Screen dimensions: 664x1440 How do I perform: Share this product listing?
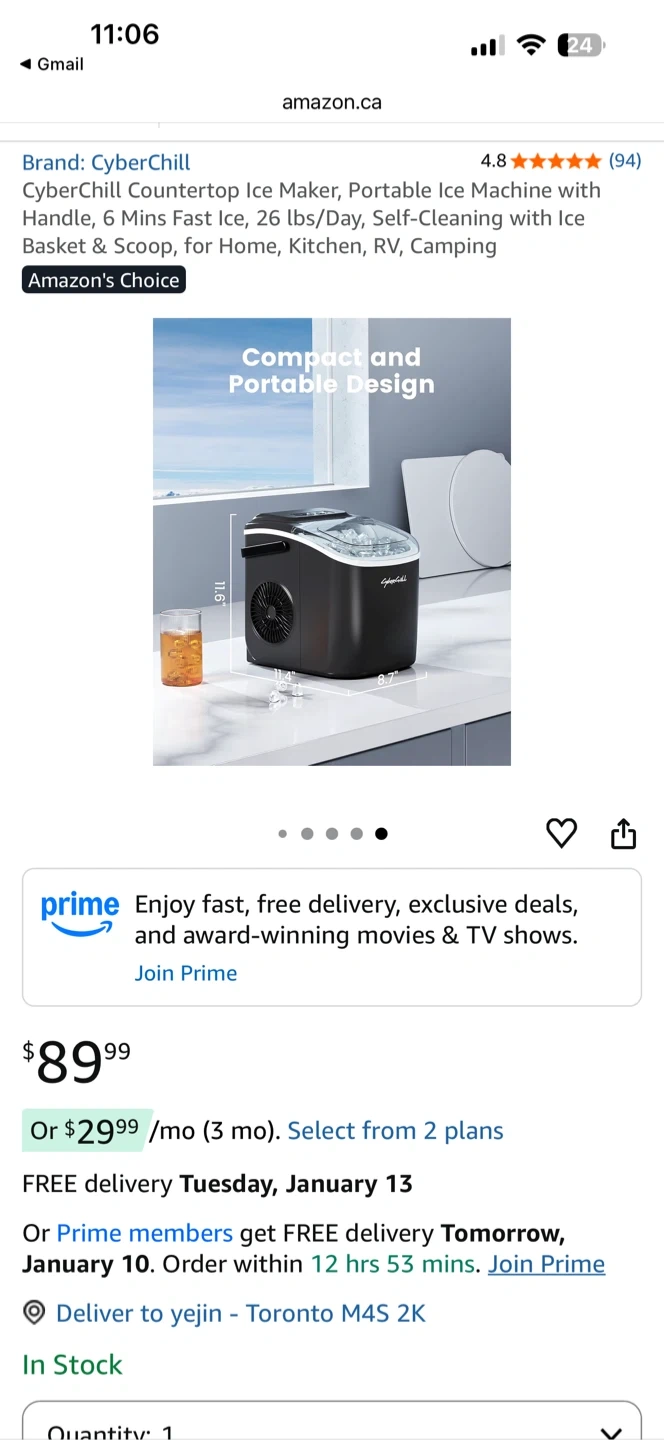(623, 833)
